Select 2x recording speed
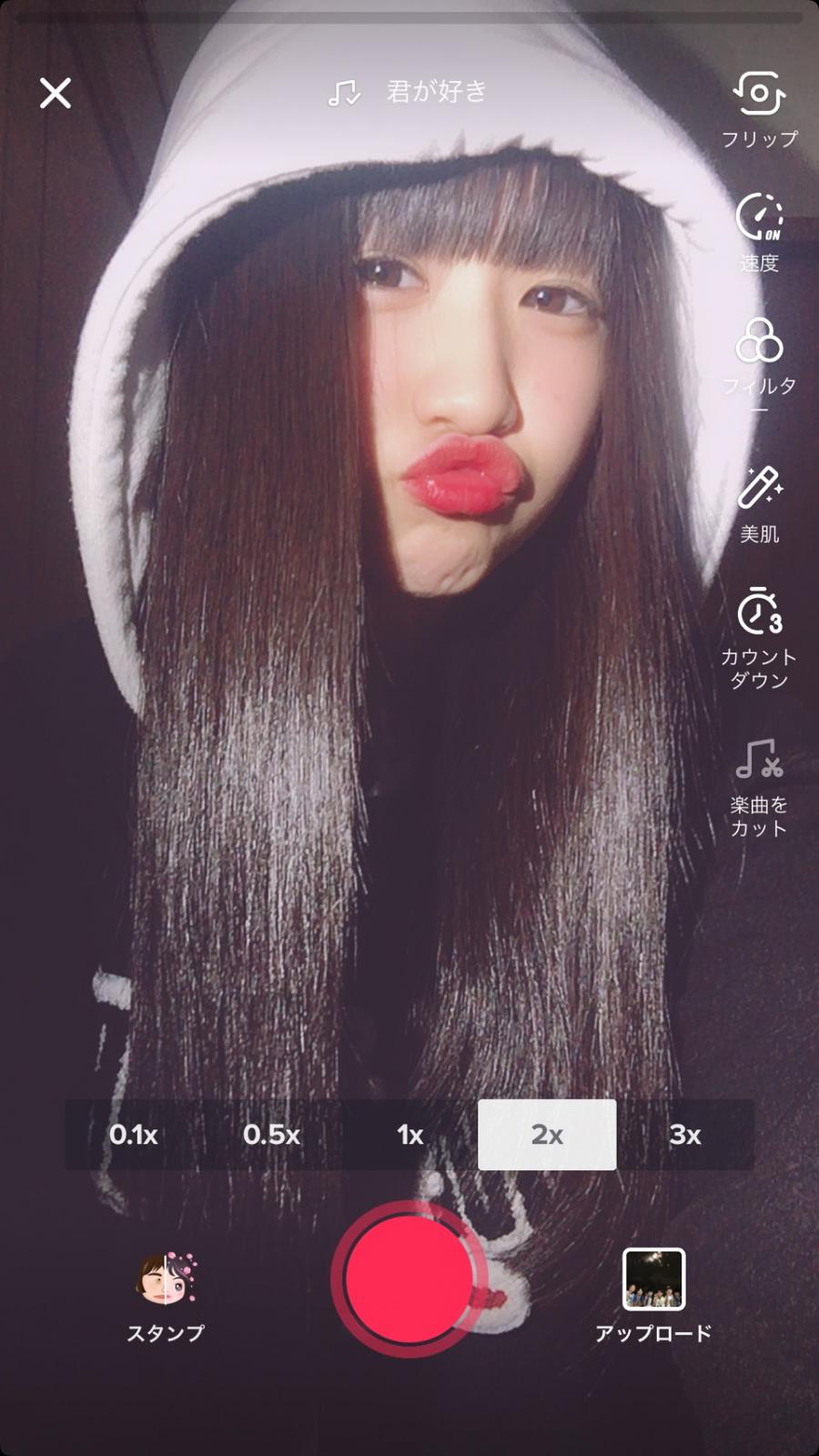 click(547, 1135)
